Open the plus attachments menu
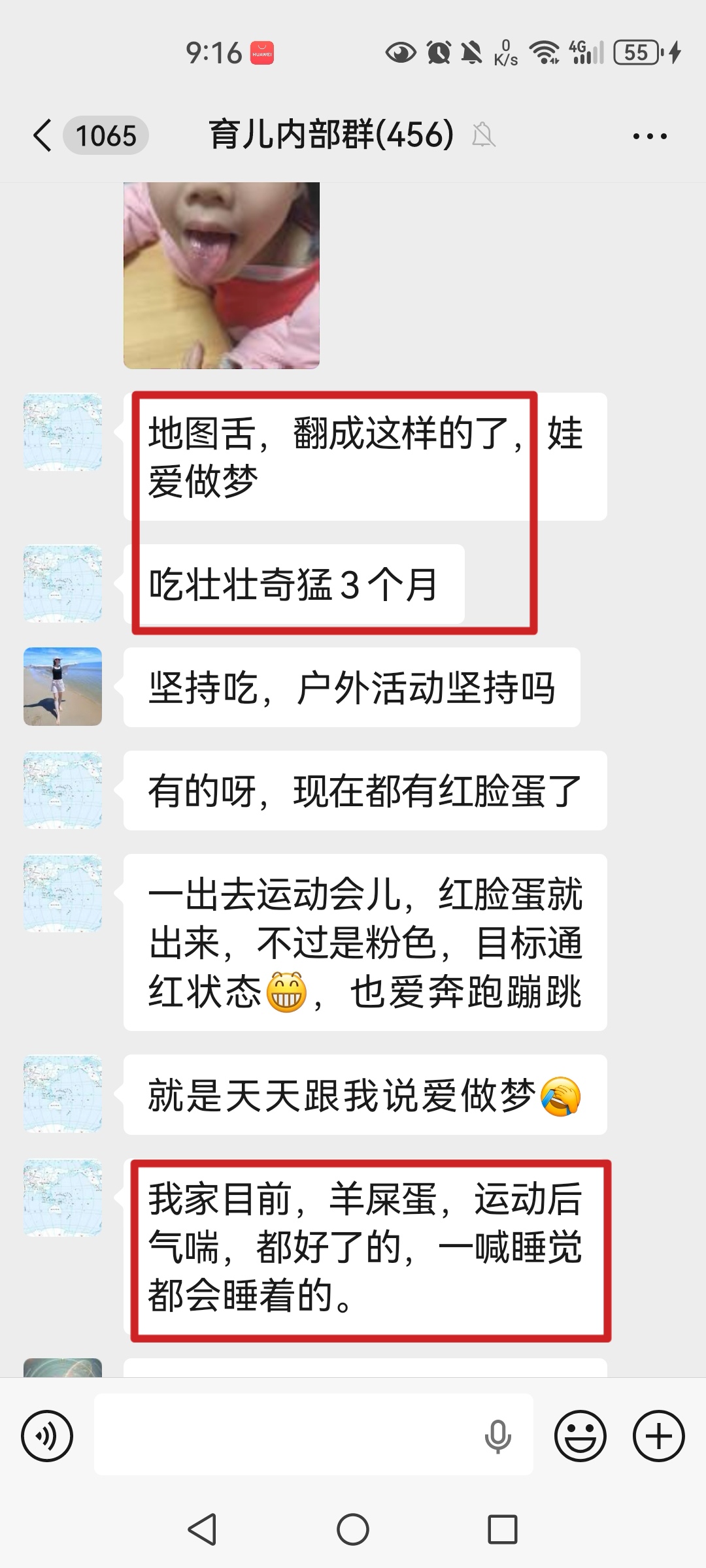 [658, 1435]
